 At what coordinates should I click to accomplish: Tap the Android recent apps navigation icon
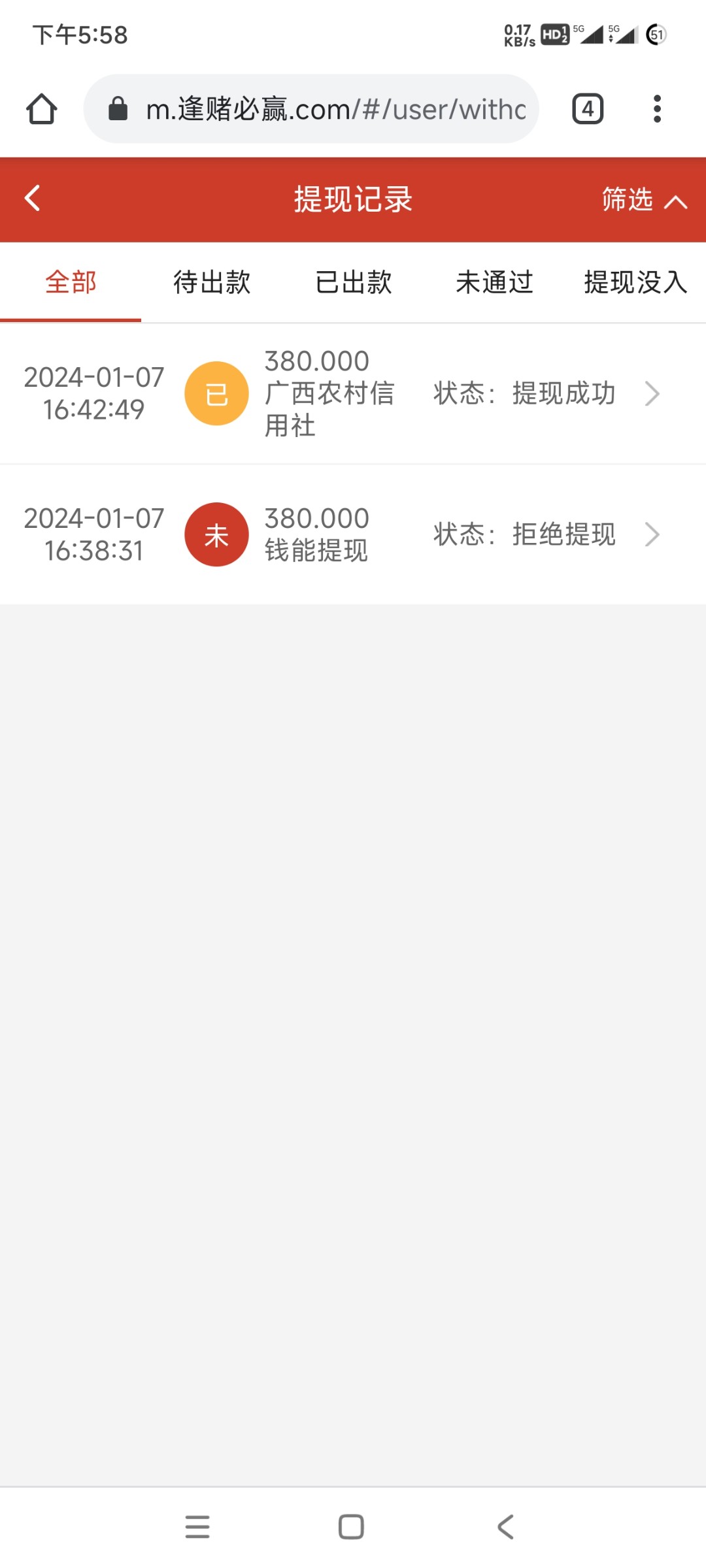(198, 1526)
